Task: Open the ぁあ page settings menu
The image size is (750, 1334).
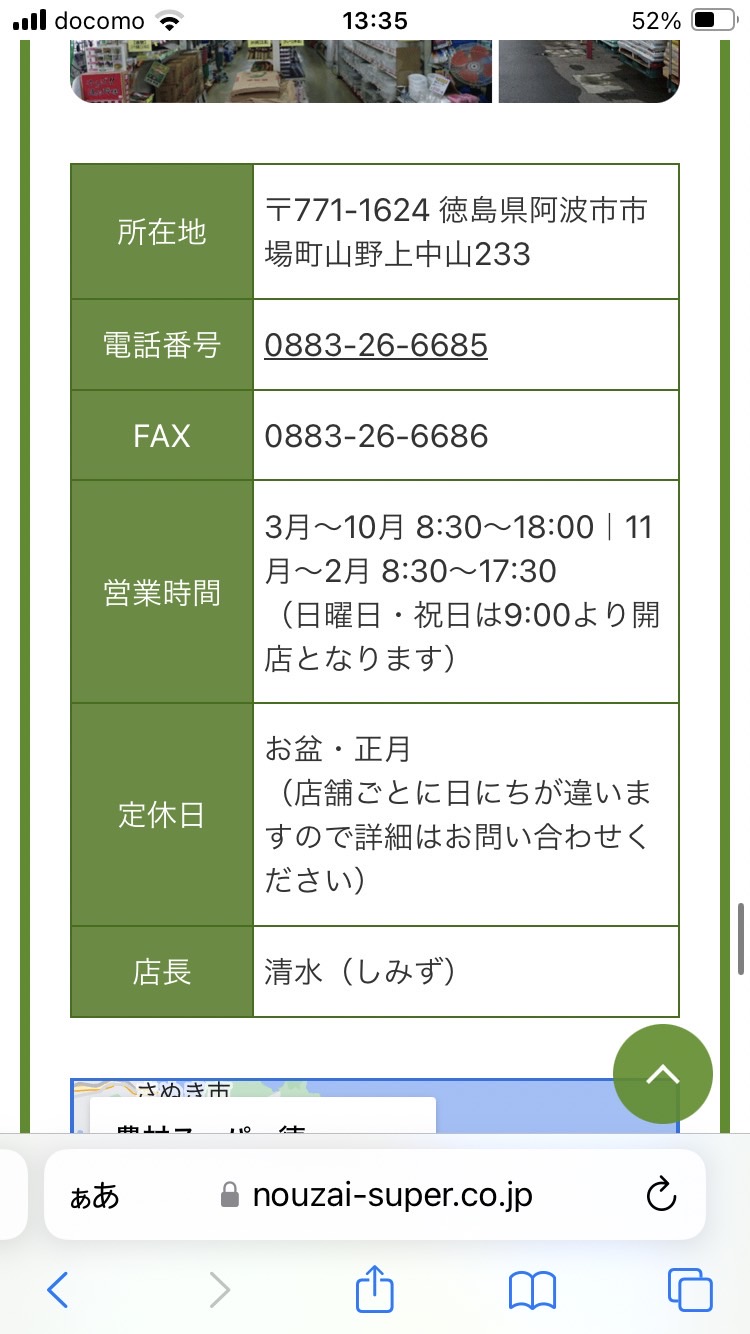Action: [x=94, y=1195]
